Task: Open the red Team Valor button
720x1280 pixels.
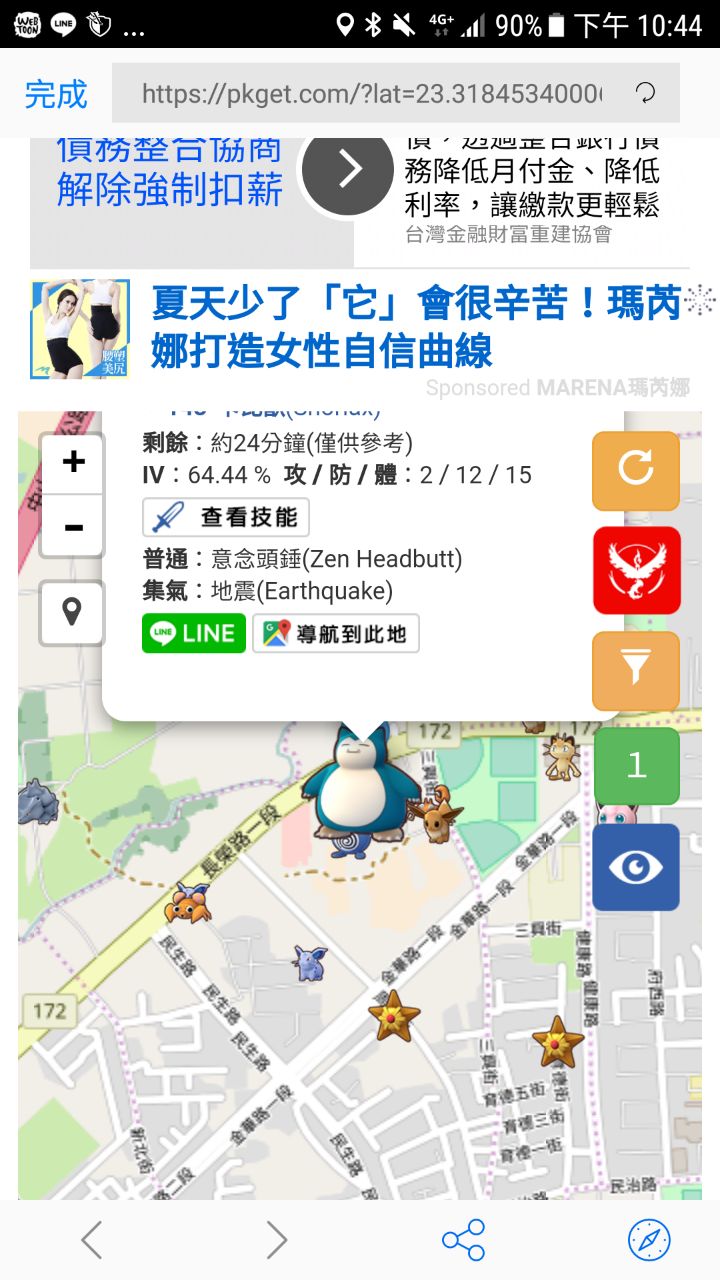Action: click(636, 570)
